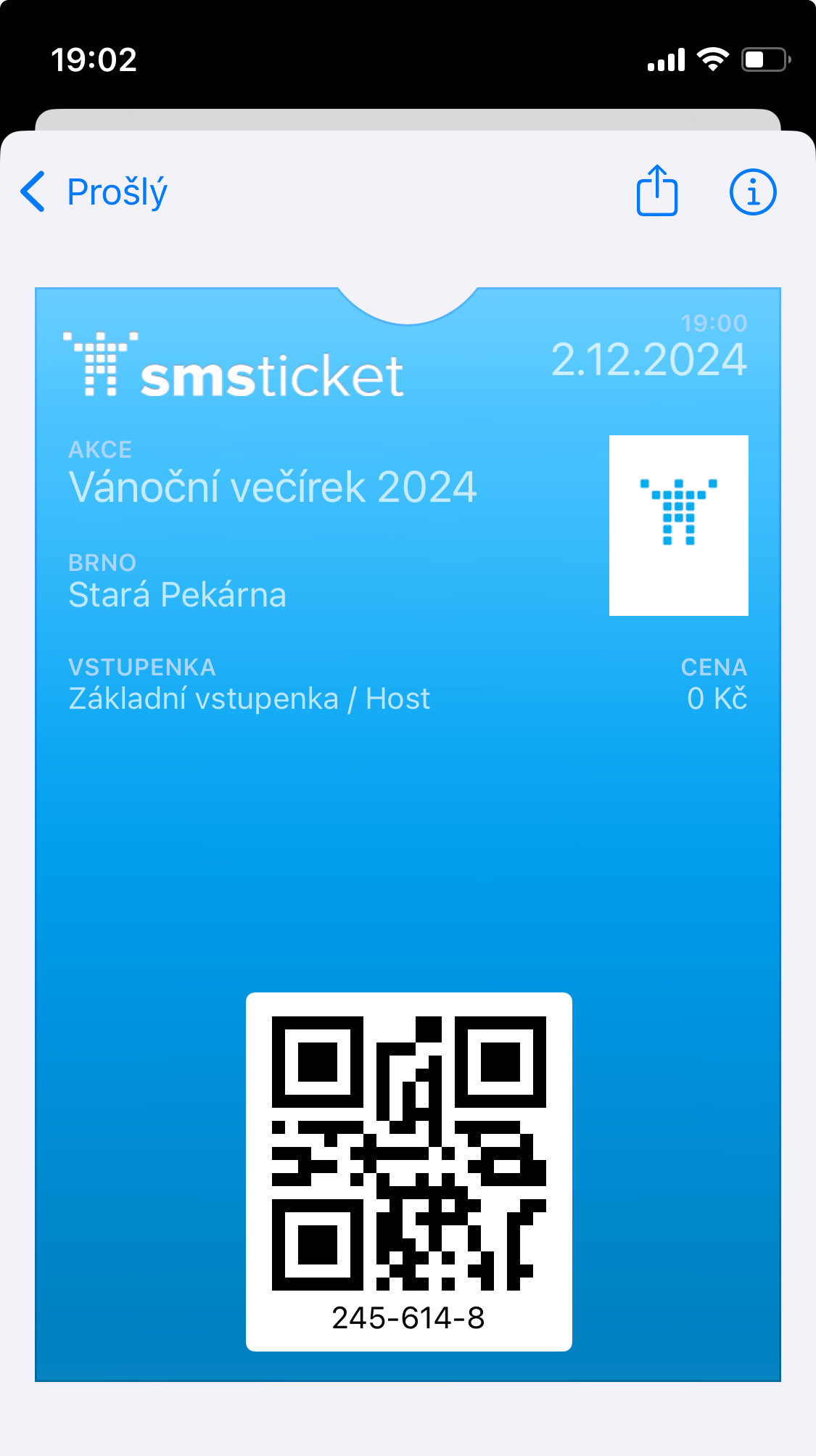
Task: Open pass info details
Action: click(752, 192)
